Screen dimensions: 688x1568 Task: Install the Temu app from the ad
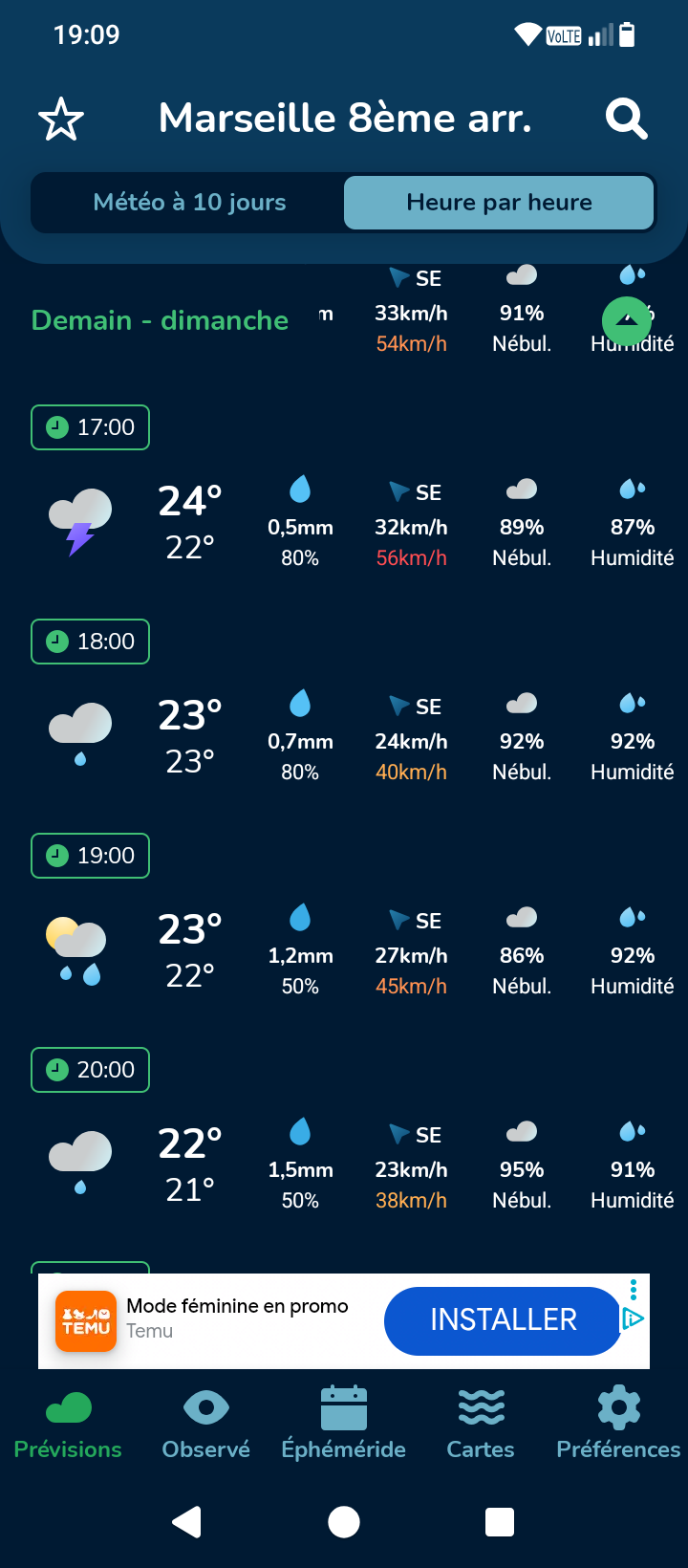(503, 1320)
